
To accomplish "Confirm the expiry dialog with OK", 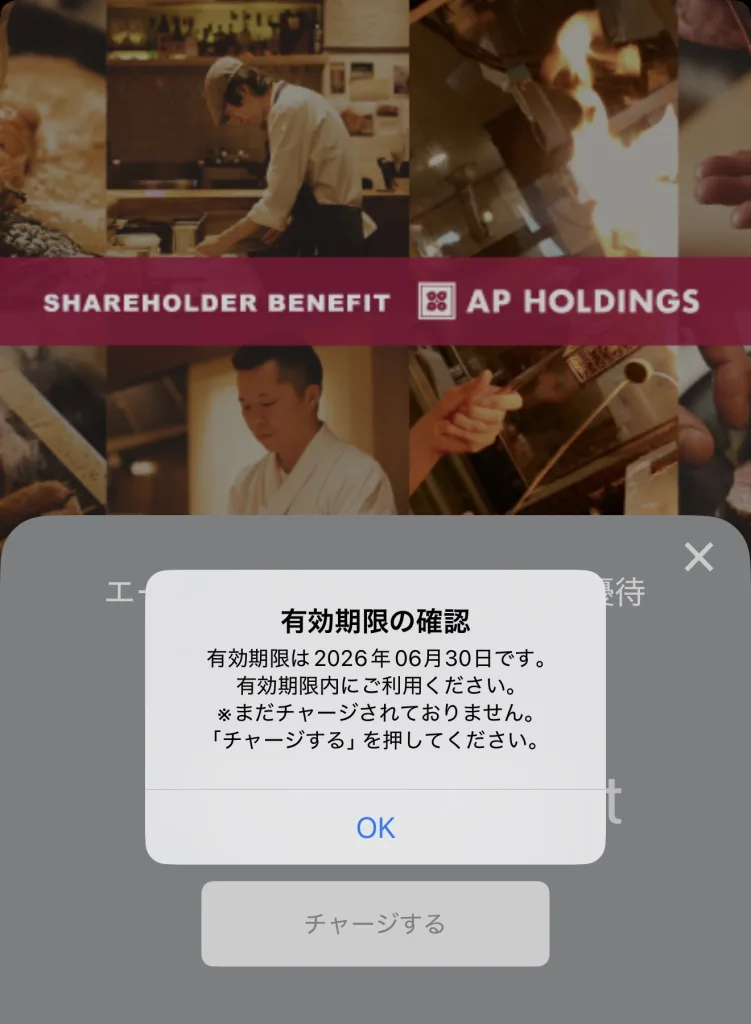I will tap(375, 827).
